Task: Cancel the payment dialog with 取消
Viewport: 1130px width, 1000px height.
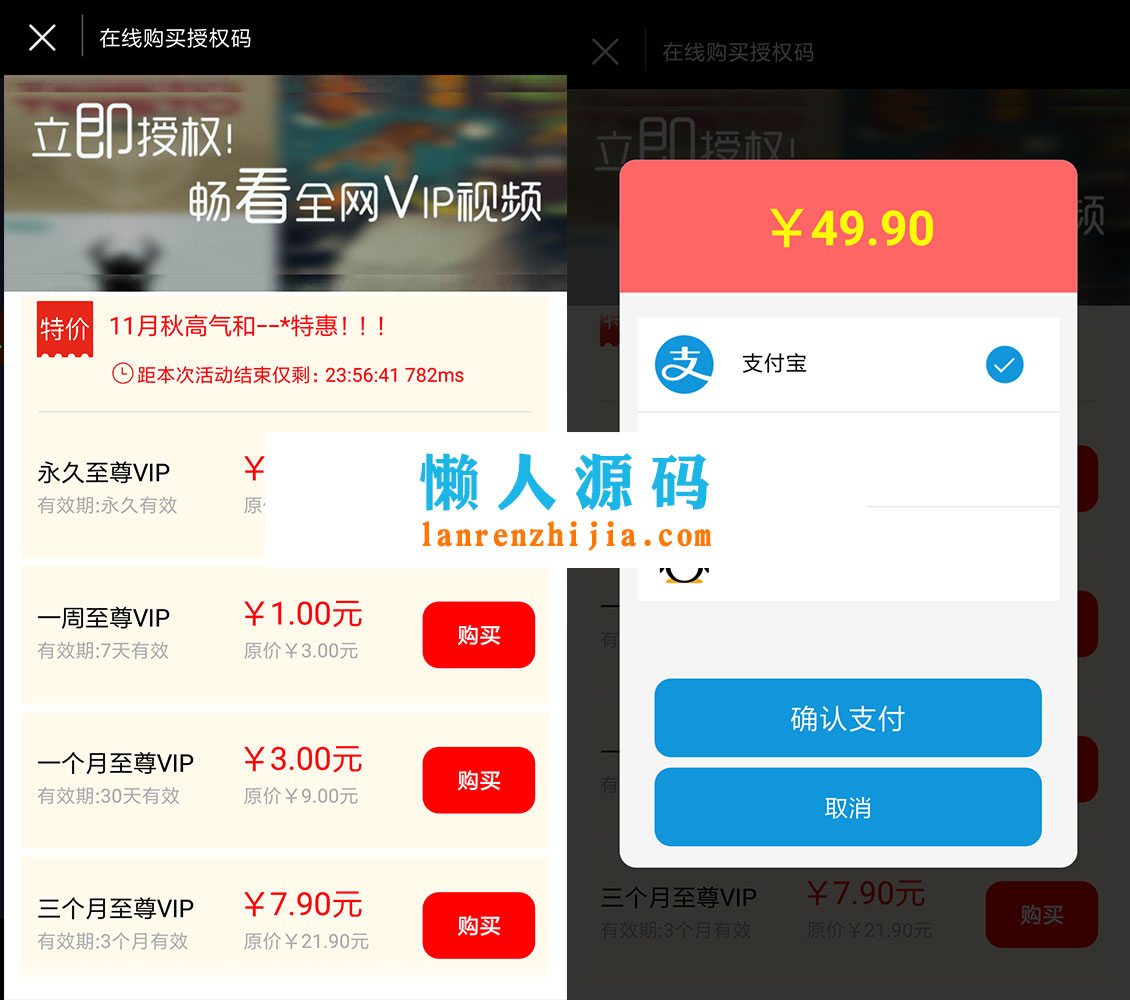Action: pos(847,807)
